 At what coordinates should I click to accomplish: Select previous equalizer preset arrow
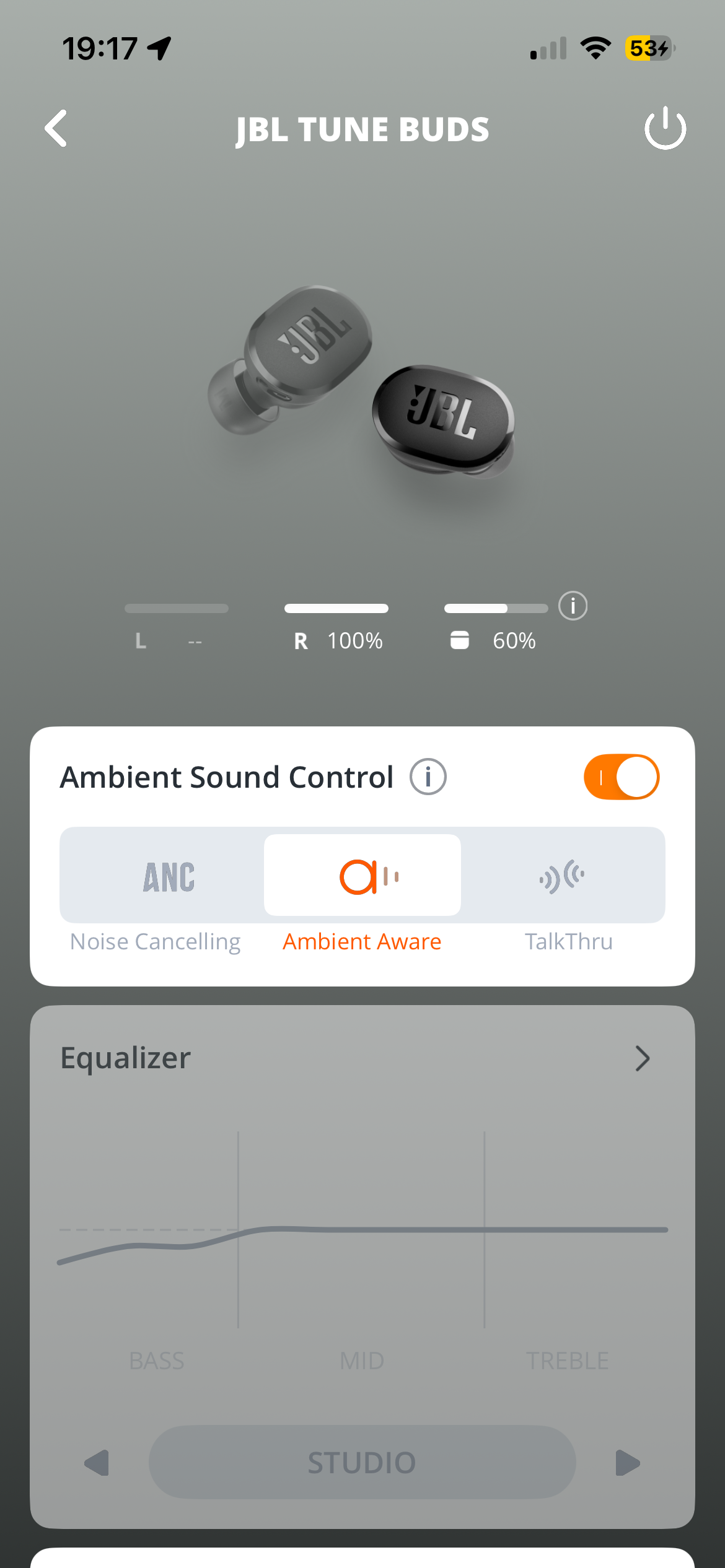pos(97,1463)
